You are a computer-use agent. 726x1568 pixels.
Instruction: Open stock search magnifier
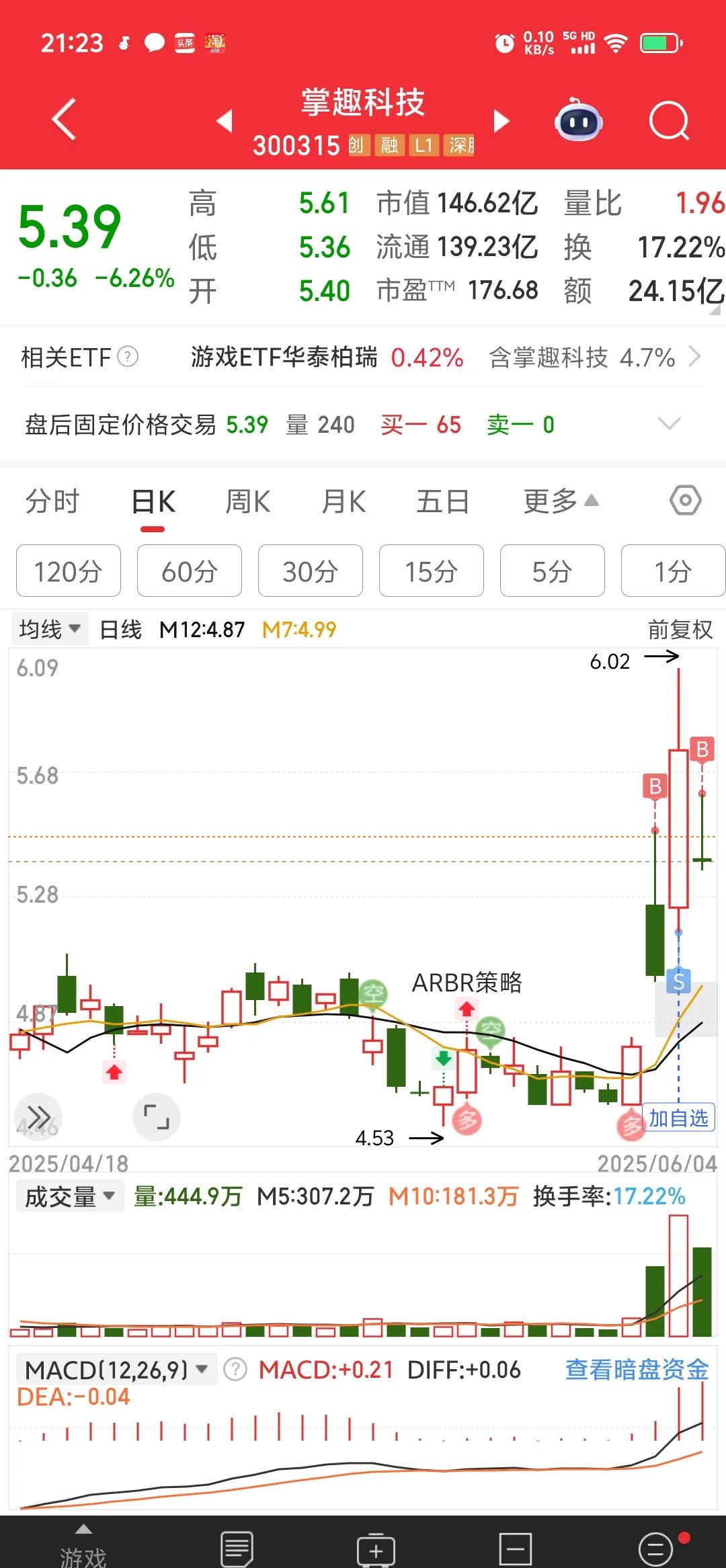[669, 122]
